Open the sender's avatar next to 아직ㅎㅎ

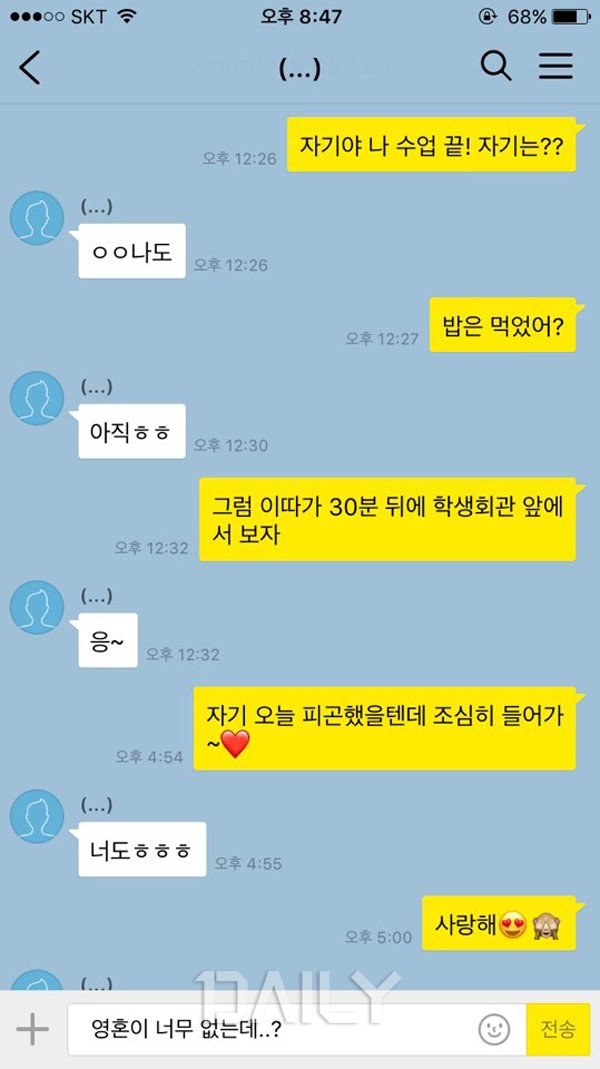pos(37,399)
